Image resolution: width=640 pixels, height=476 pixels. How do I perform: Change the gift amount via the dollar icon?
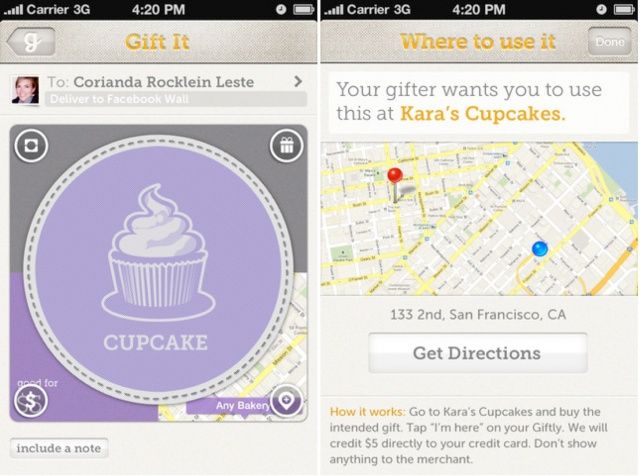31,401
